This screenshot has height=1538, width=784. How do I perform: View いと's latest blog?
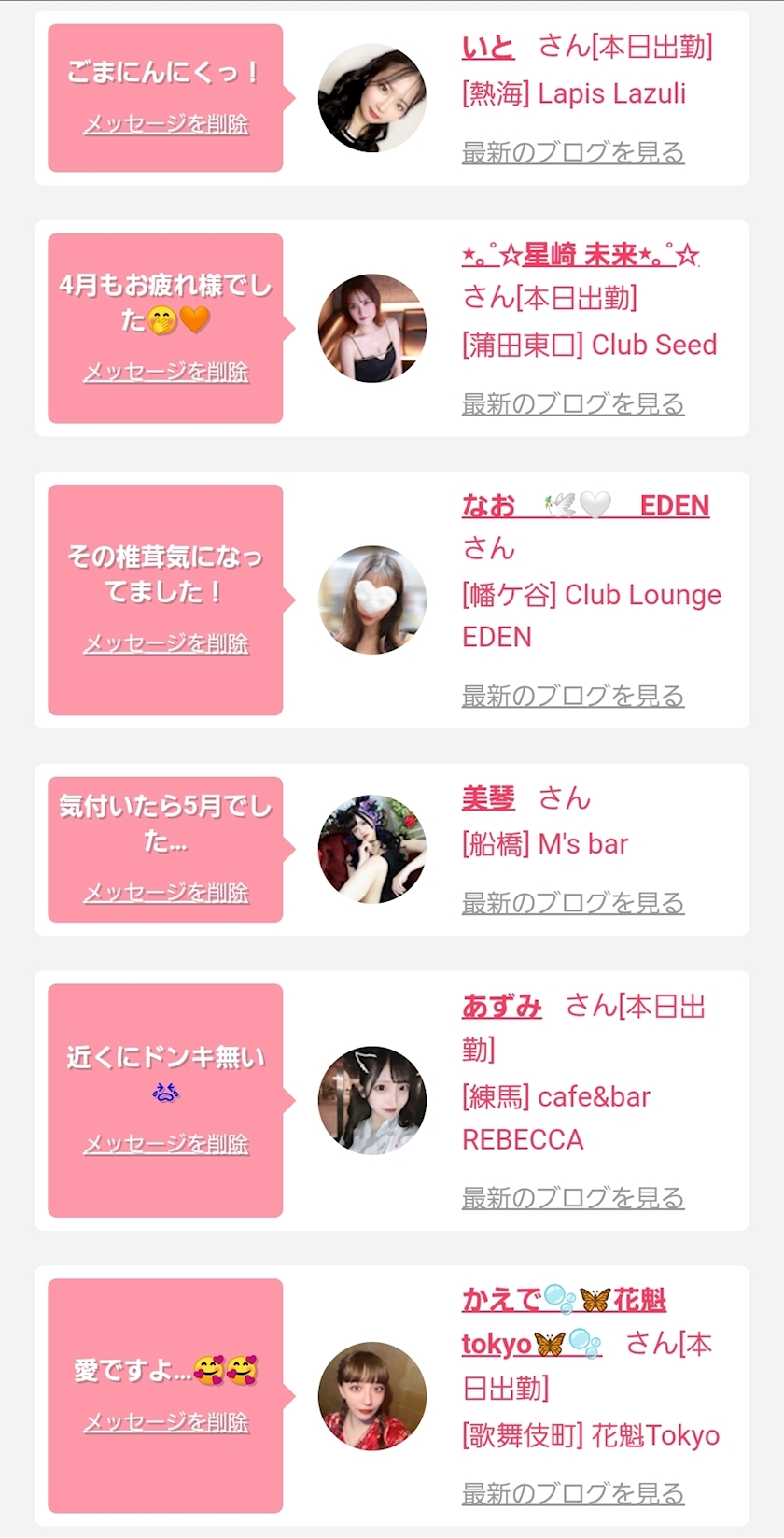(573, 152)
